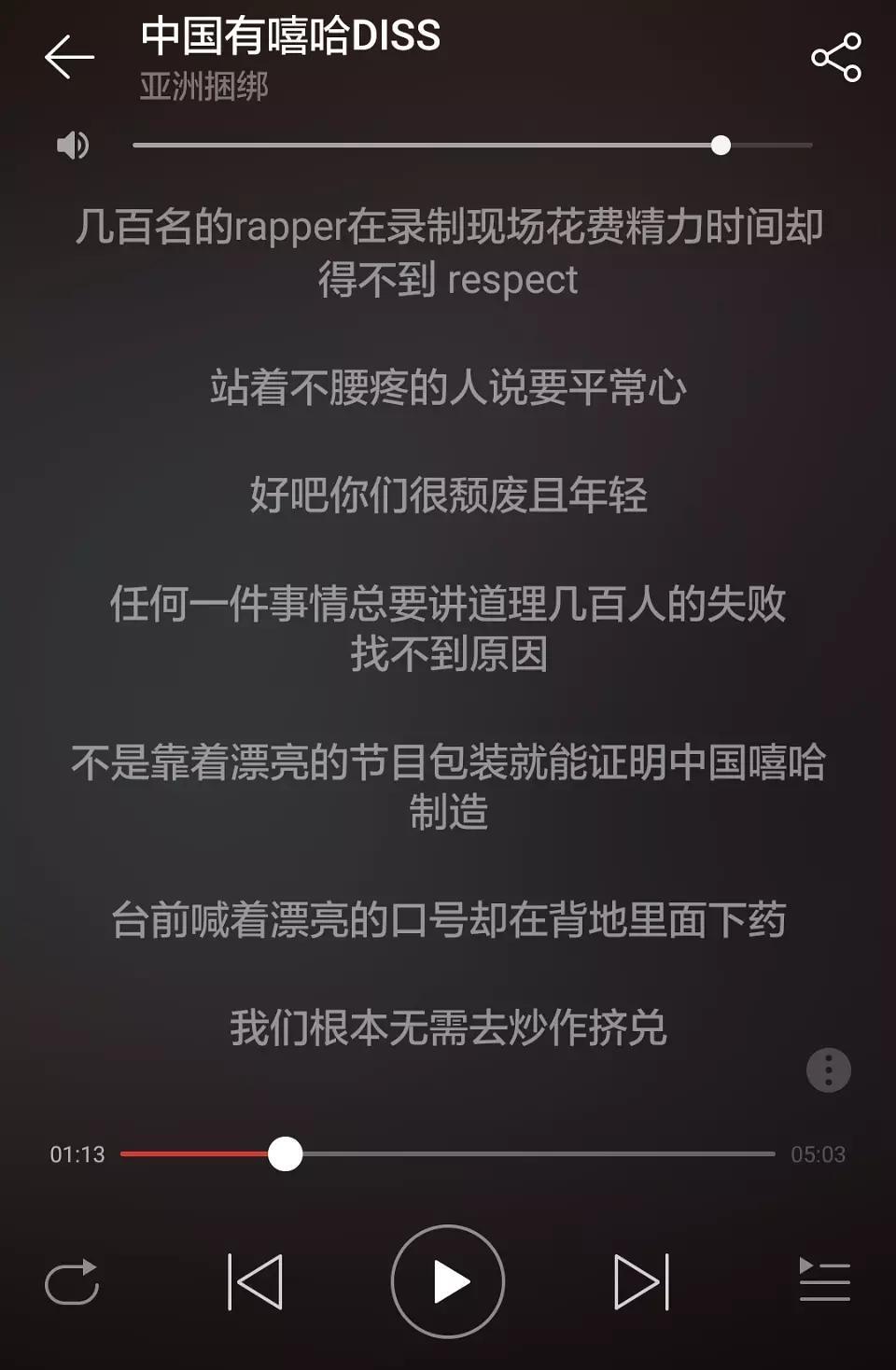Change the repeat mode
Viewport: 896px width, 1370px height.
(x=72, y=1281)
